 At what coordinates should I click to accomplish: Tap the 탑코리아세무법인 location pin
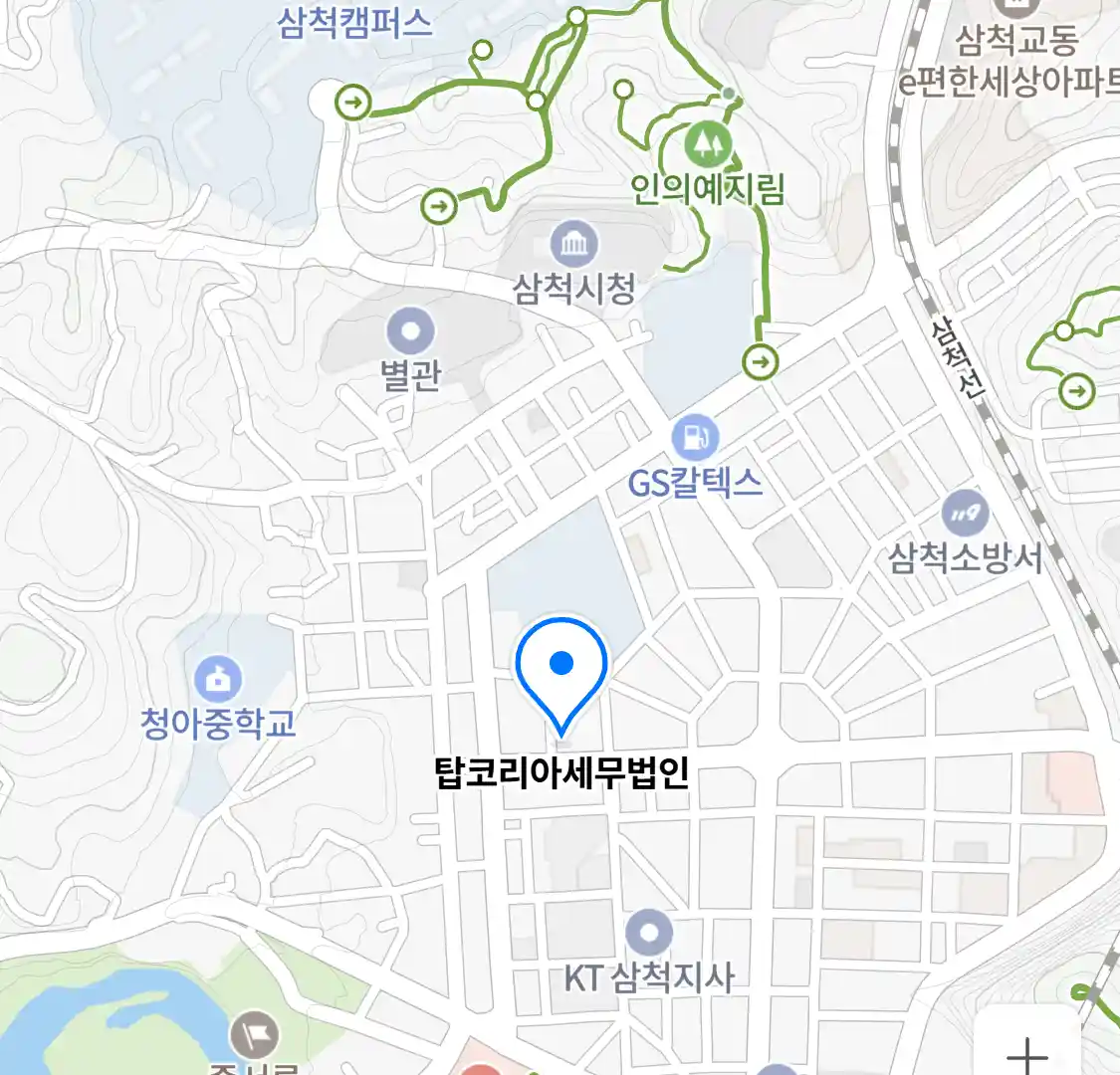[561, 664]
